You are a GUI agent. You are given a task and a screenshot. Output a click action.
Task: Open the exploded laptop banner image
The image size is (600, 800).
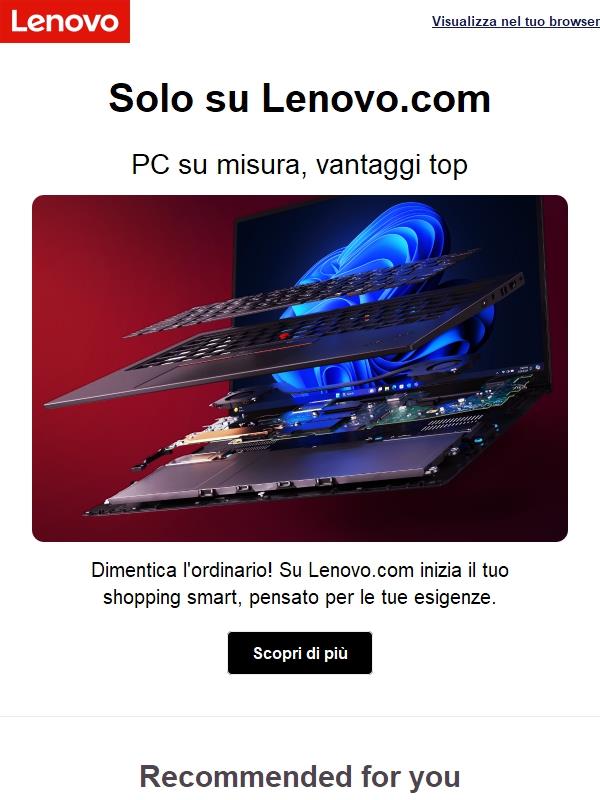pos(300,368)
